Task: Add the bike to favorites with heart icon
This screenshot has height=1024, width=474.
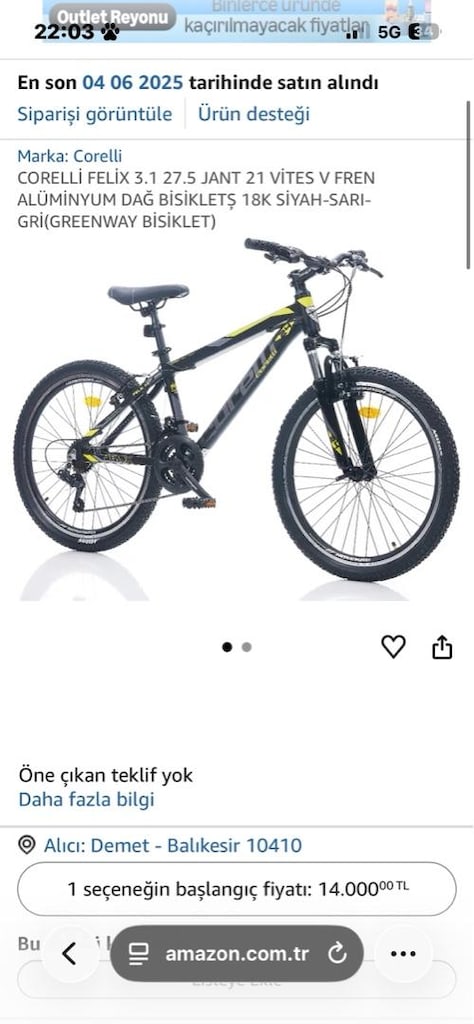Action: (x=393, y=647)
